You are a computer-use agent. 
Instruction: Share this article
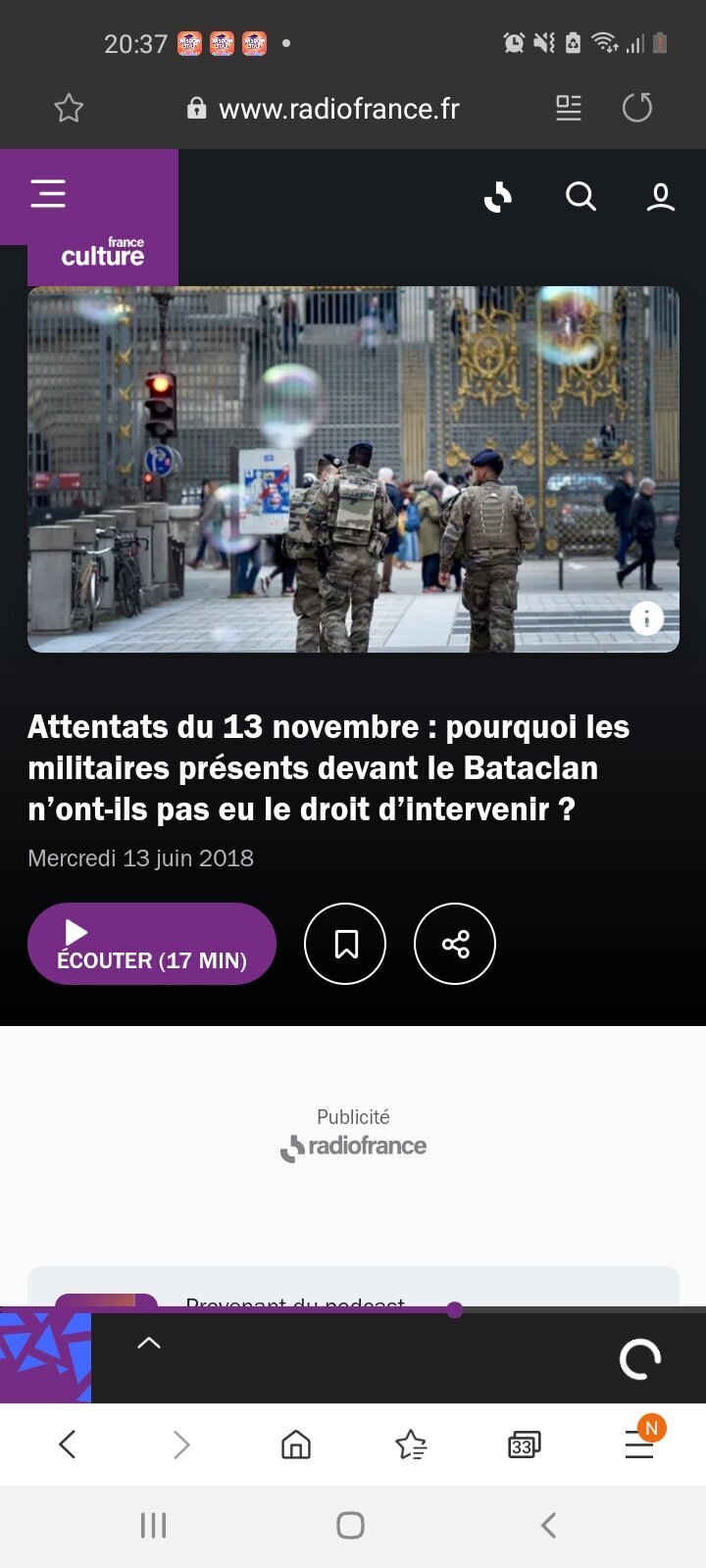point(455,944)
